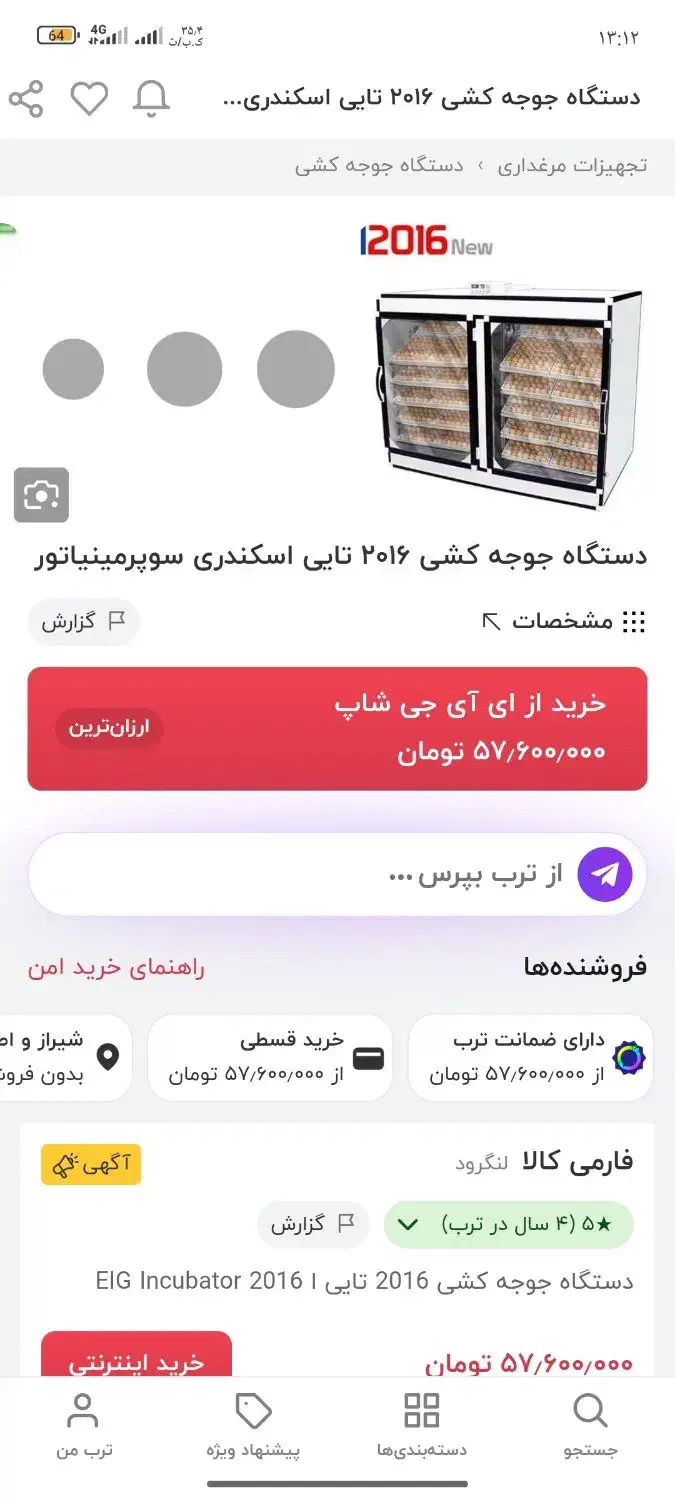Add product to favorites with heart icon
This screenshot has width=675, height=1500.
[89, 99]
